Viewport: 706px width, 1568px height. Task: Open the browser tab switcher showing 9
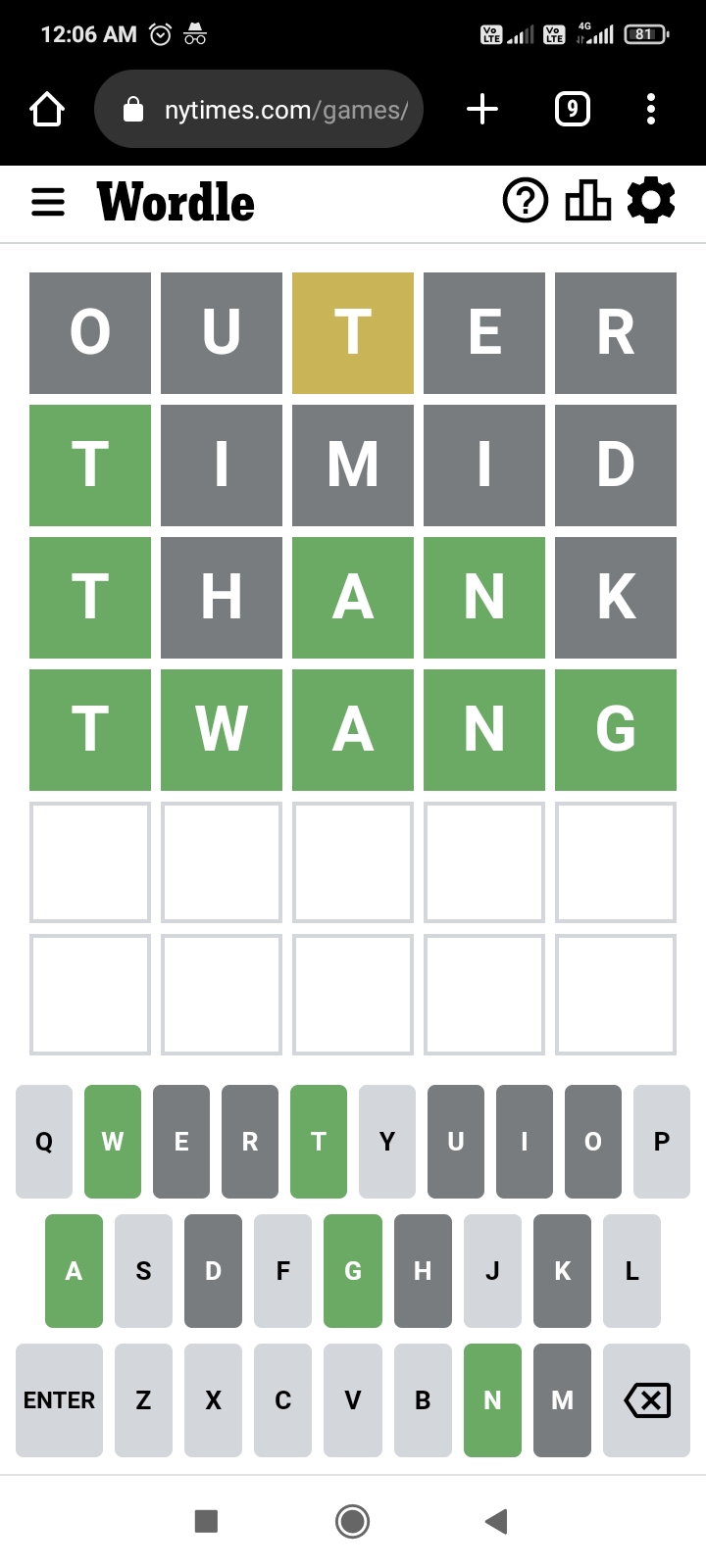pyautogui.click(x=573, y=109)
